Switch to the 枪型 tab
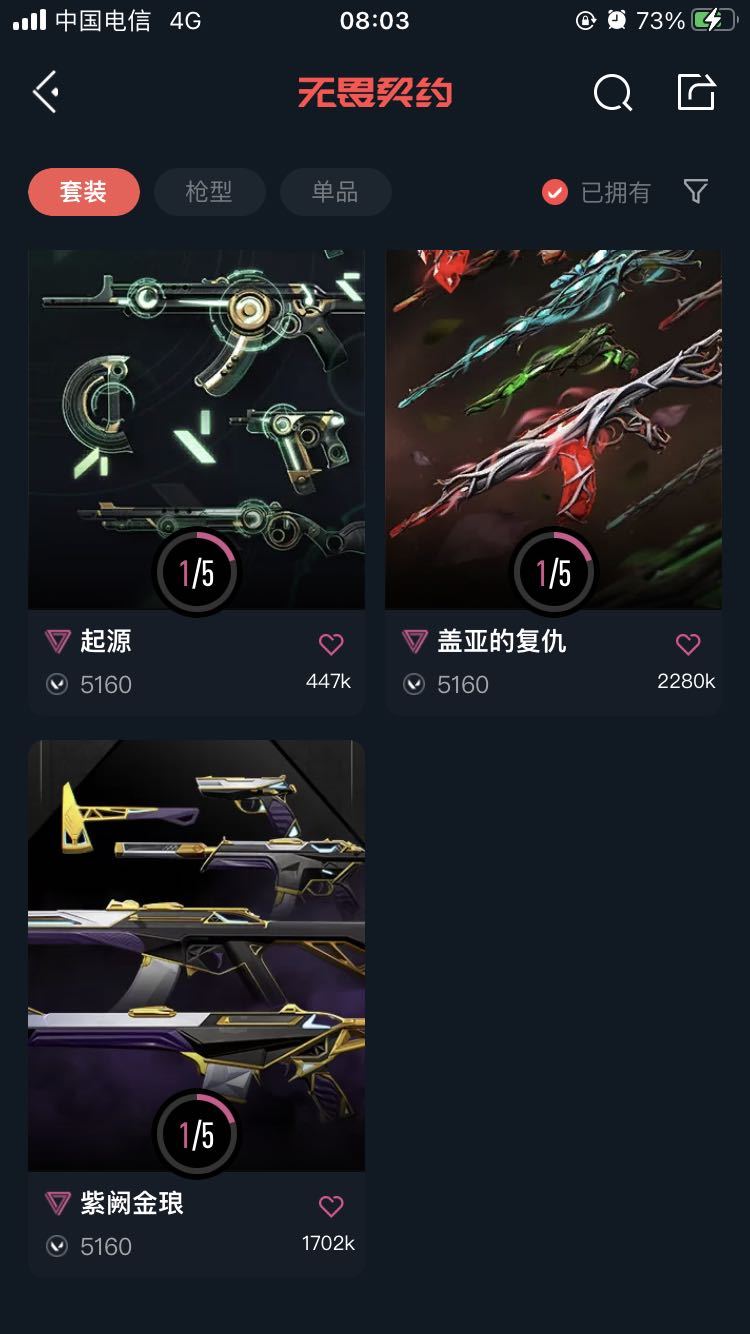 coord(209,192)
